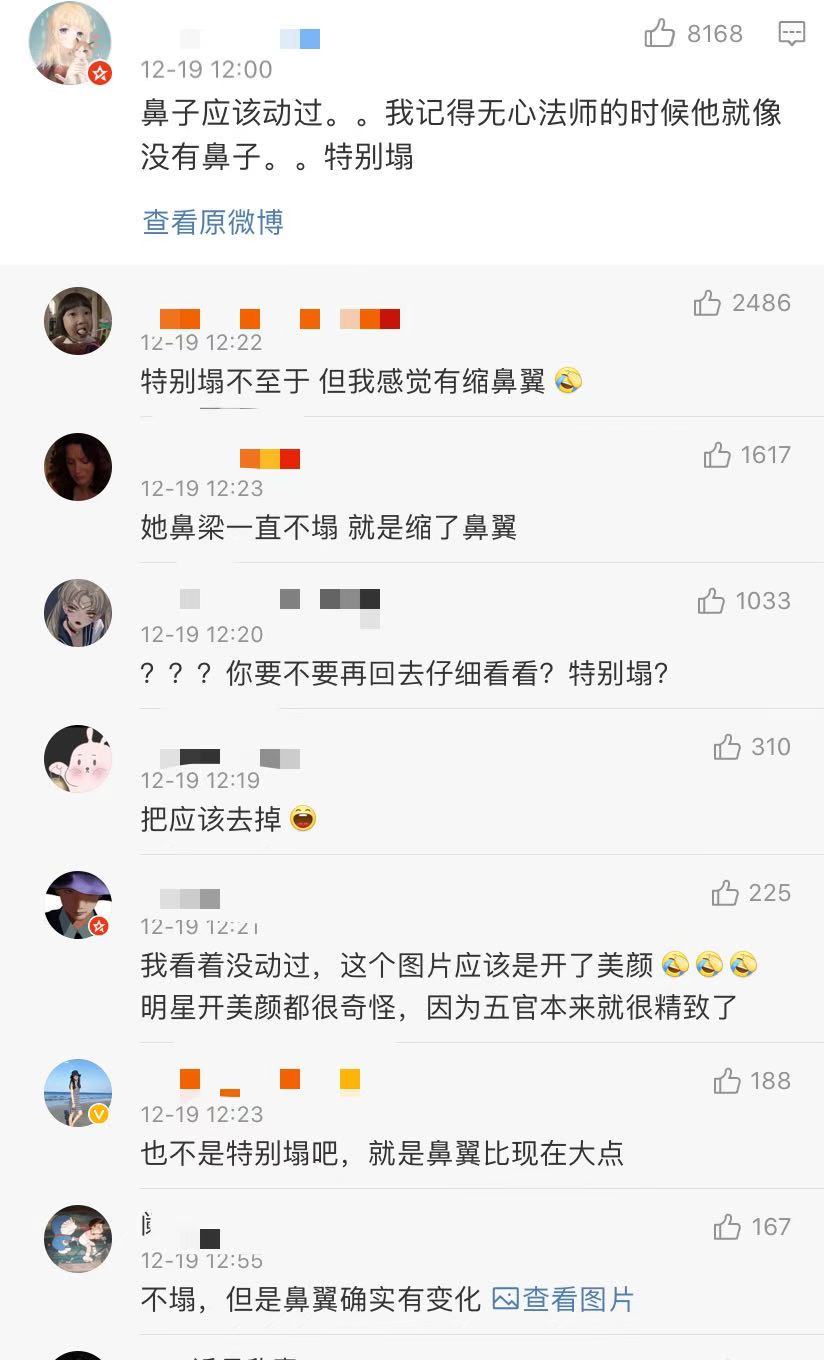824x1360 pixels.
Task: Open avatar beside 特别塌不至于 reply
Action: tap(78, 320)
